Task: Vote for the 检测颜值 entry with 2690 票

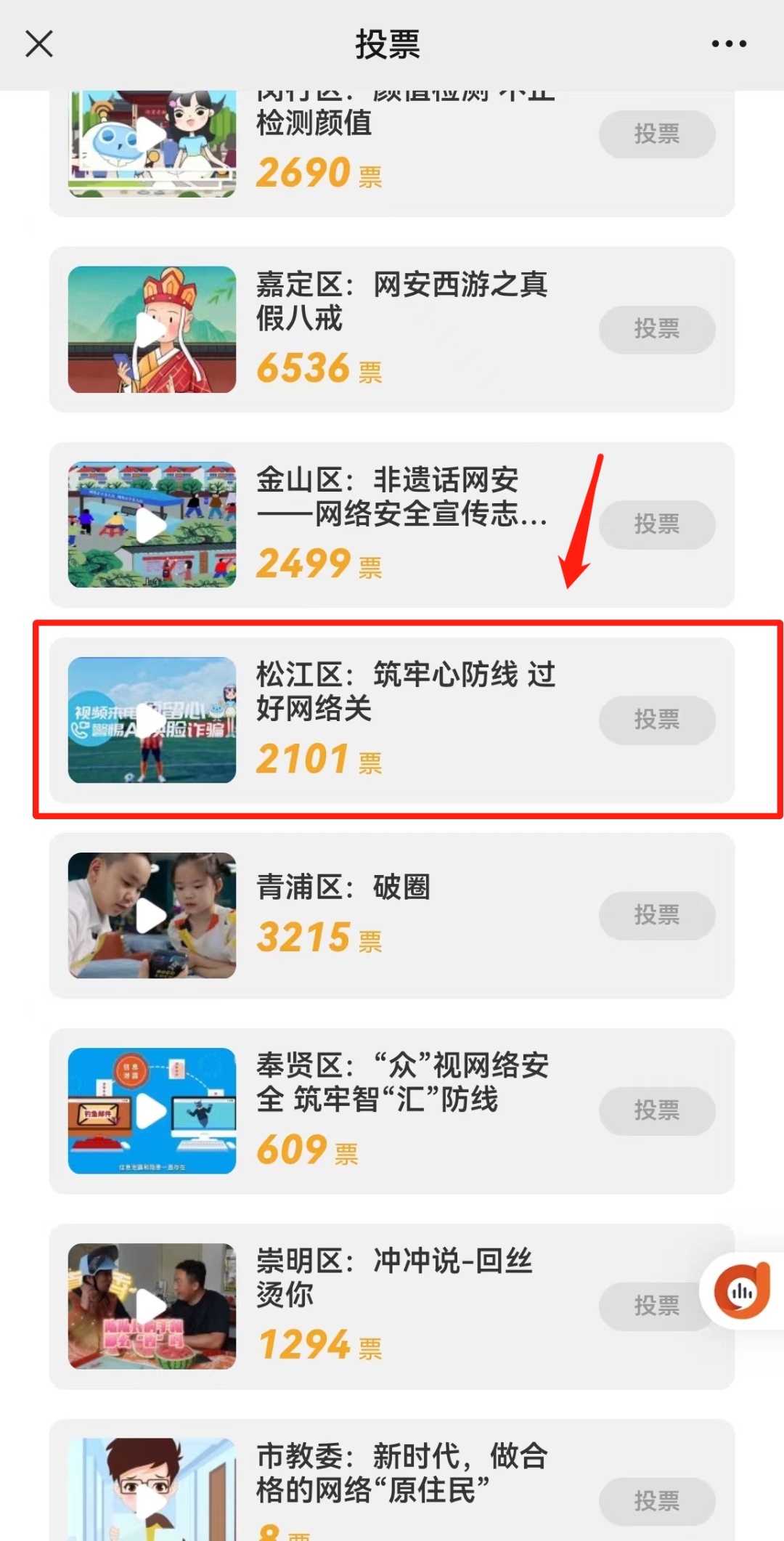Action: pos(657,134)
